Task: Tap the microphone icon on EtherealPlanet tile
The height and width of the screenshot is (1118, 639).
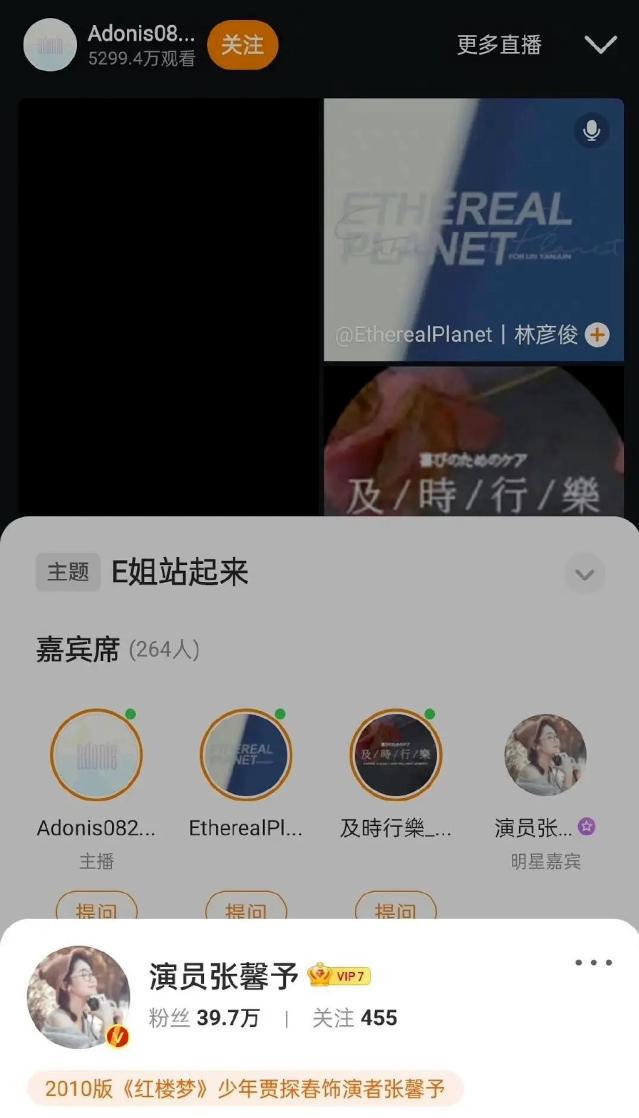Action: [591, 130]
